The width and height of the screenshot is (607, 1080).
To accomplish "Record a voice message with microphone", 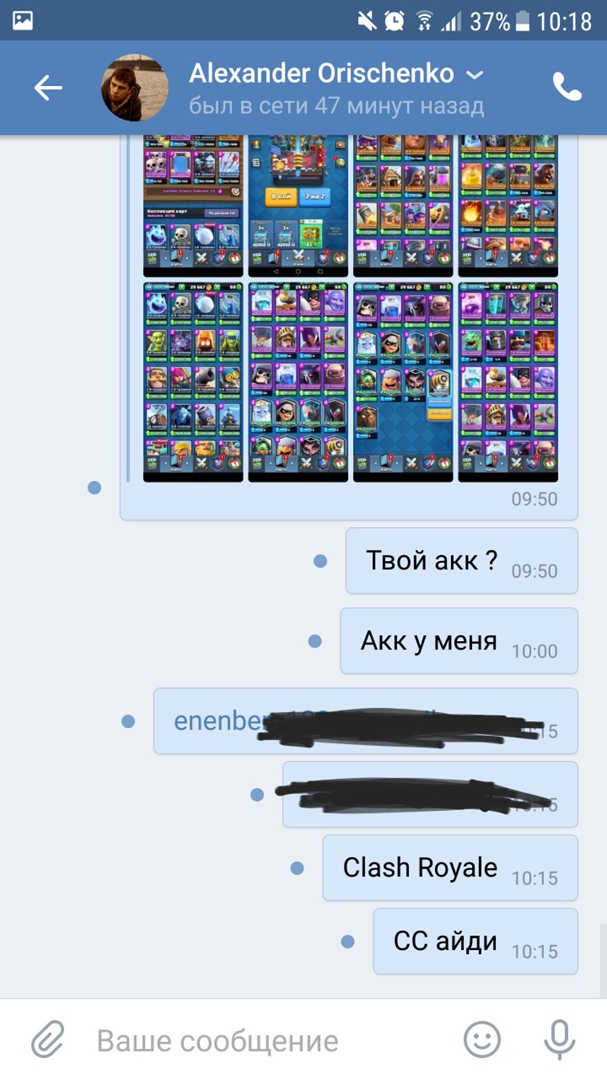I will tap(559, 1040).
